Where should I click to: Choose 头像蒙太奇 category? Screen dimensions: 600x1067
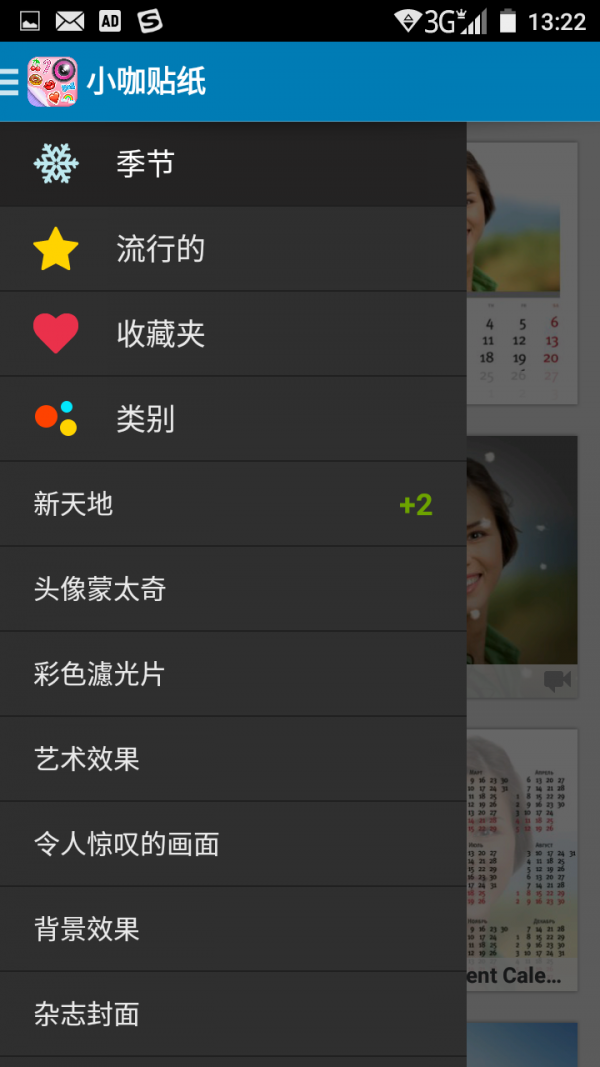tap(232, 589)
